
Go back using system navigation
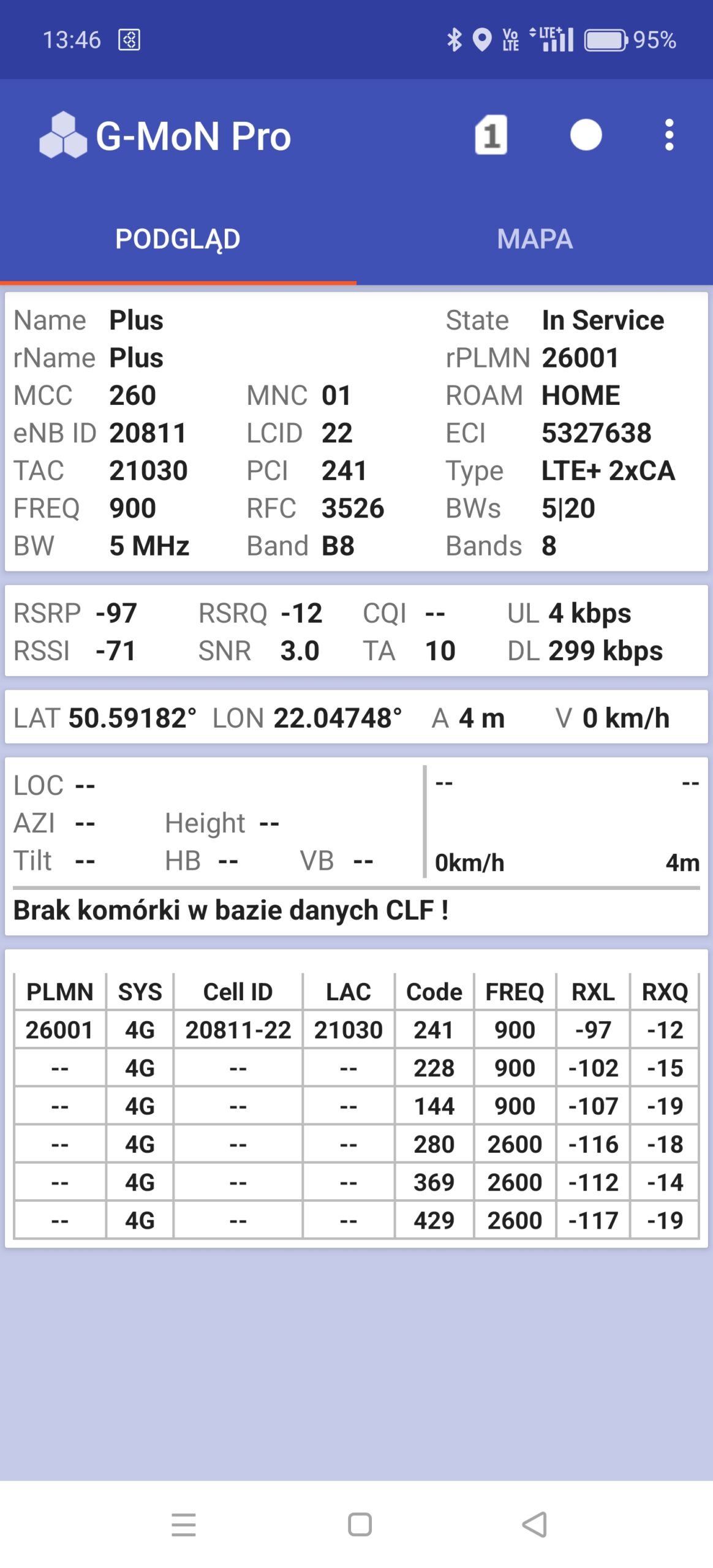tap(534, 1525)
